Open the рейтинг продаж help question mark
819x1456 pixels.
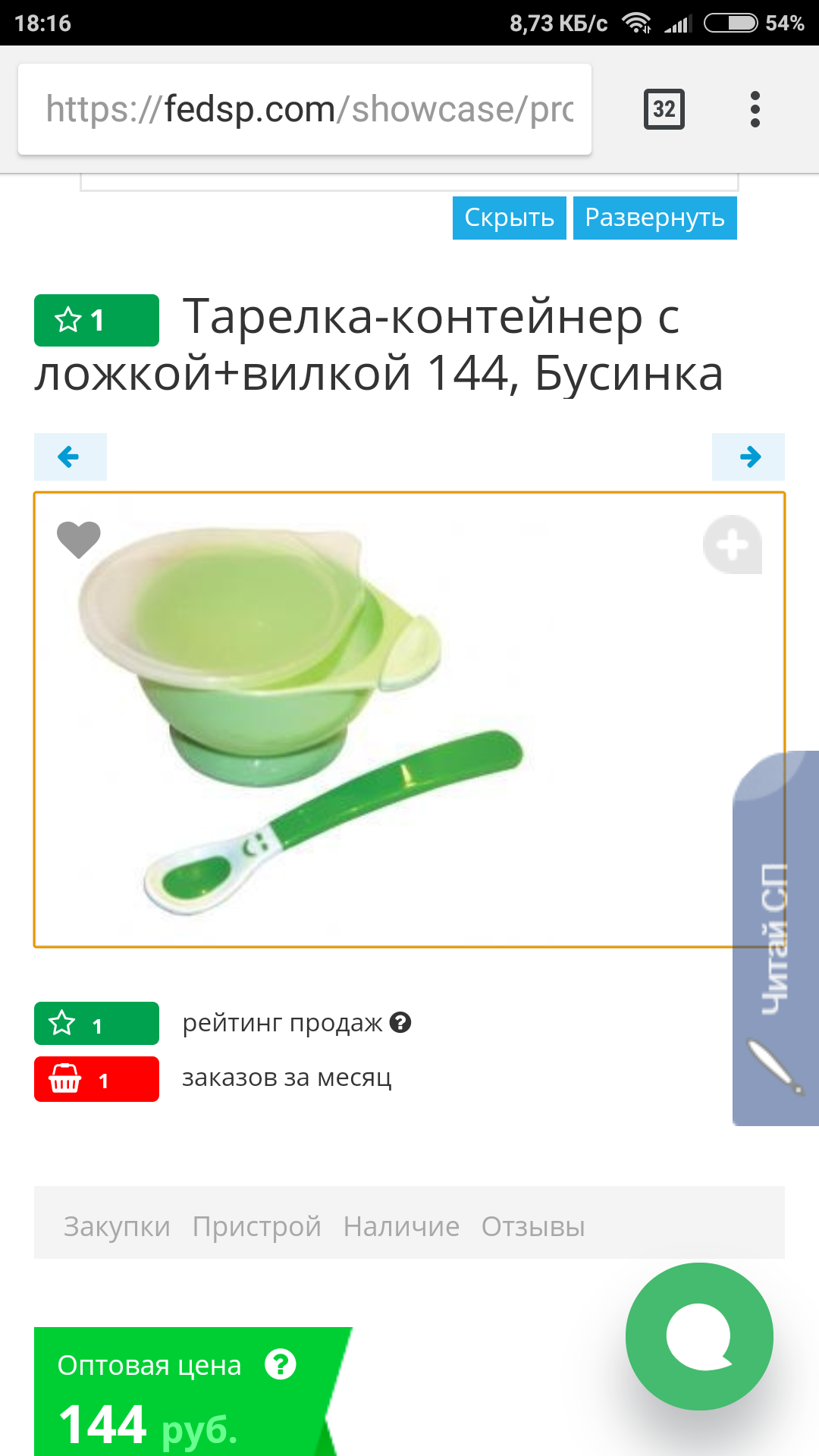pos(400,1023)
